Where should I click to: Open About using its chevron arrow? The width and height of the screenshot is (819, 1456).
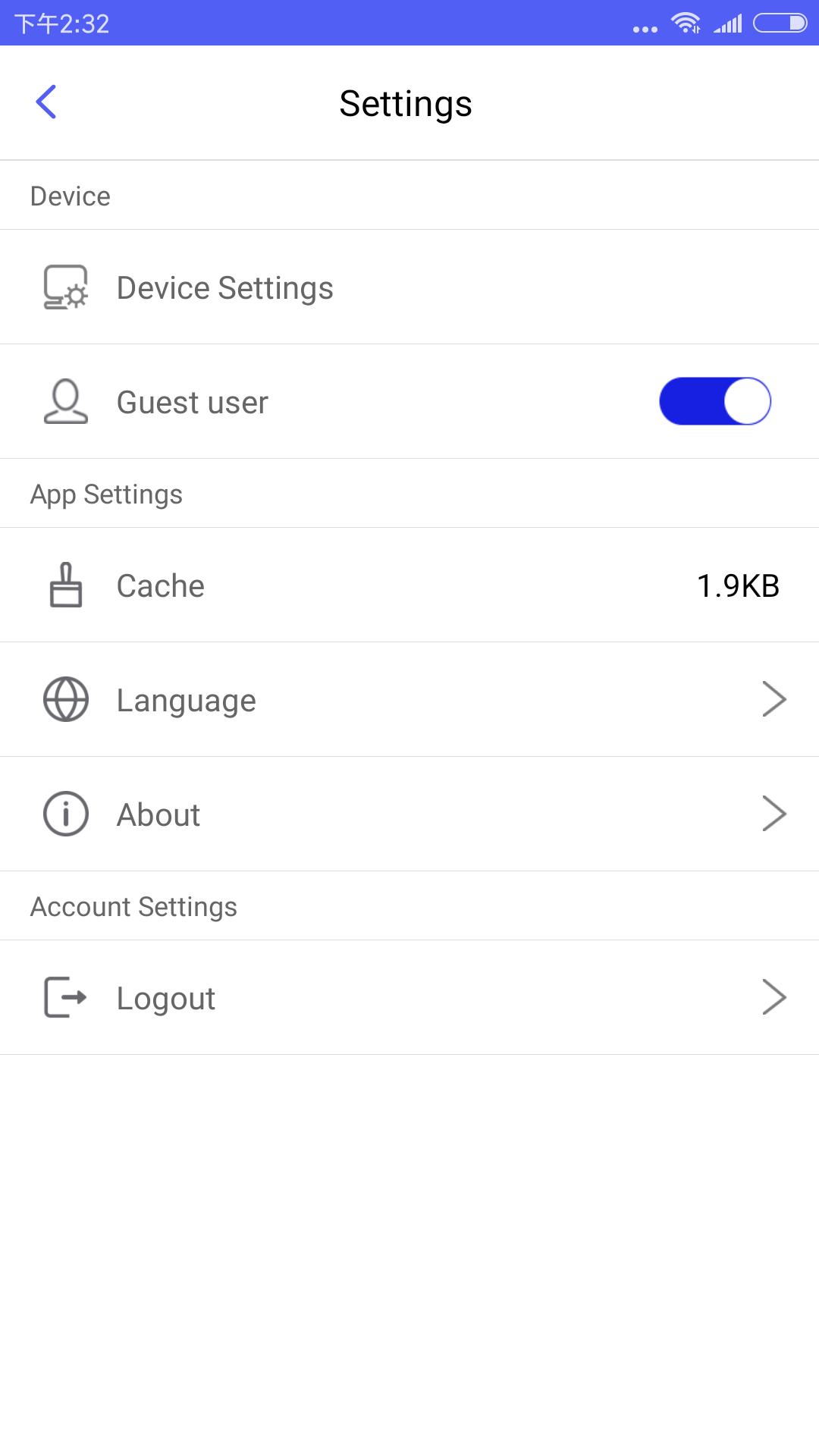pos(774,814)
